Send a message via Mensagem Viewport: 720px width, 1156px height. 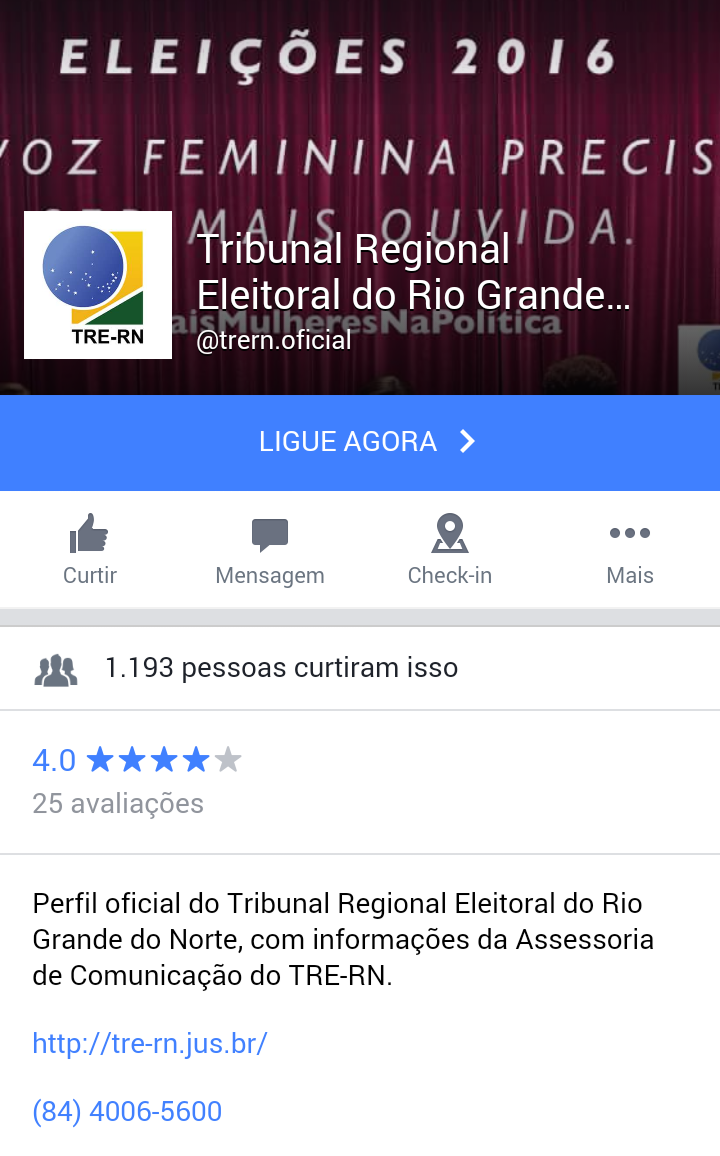pos(270,549)
